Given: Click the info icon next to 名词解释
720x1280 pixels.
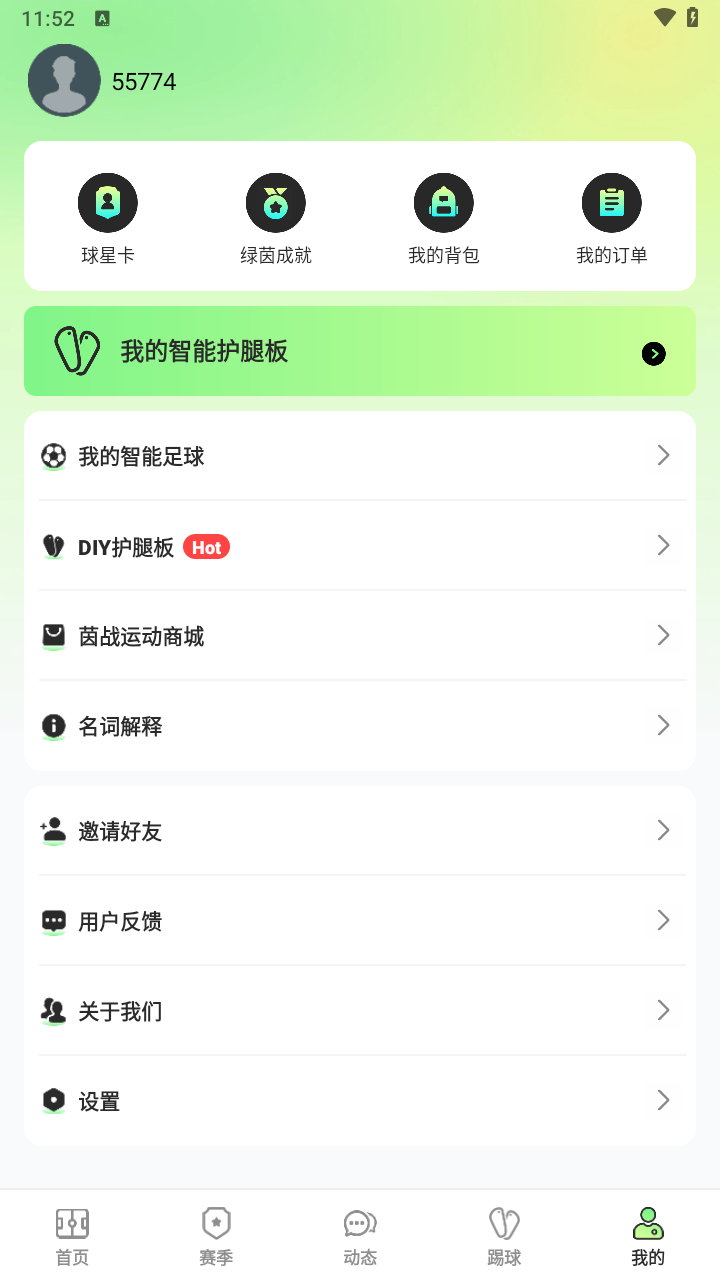Looking at the screenshot, I should coord(53,726).
